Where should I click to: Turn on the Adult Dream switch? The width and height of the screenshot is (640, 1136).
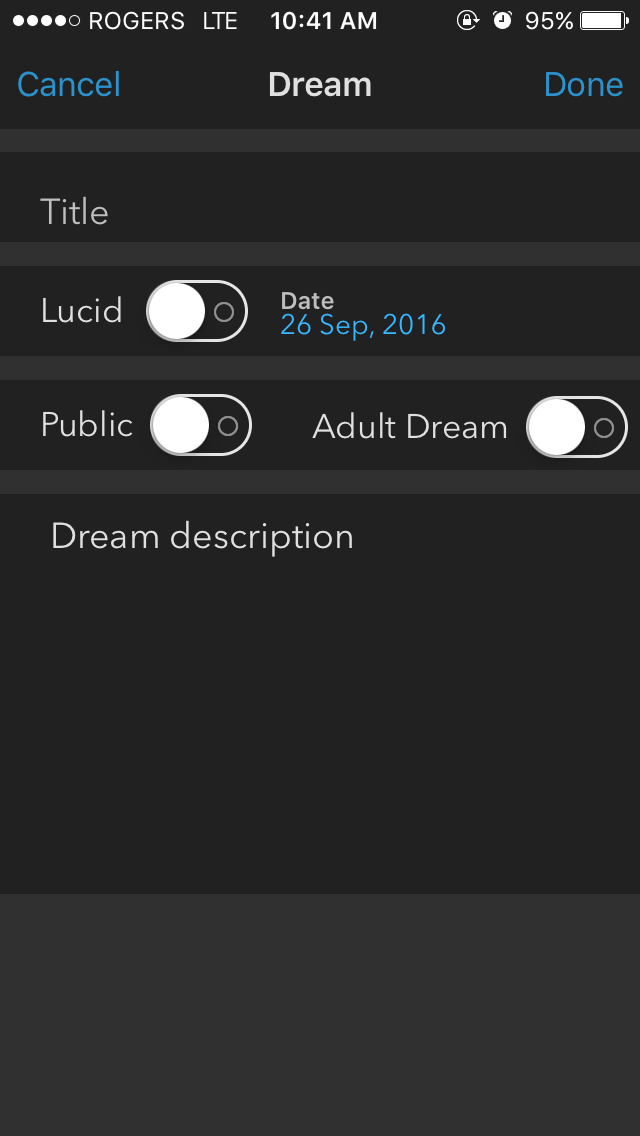tap(577, 427)
